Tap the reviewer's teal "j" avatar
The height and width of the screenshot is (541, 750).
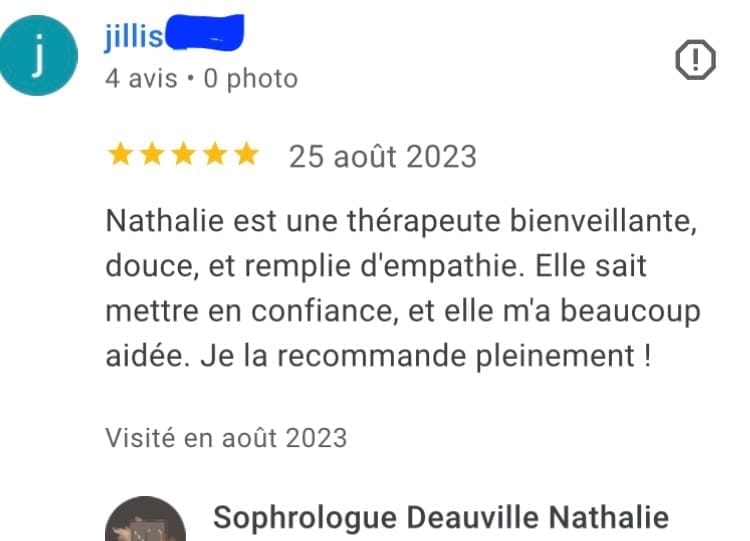pos(38,58)
